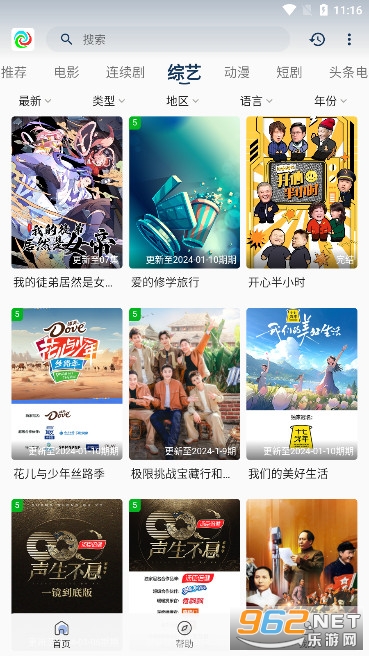Expand the 年份 filter dropdown

pos(331,101)
